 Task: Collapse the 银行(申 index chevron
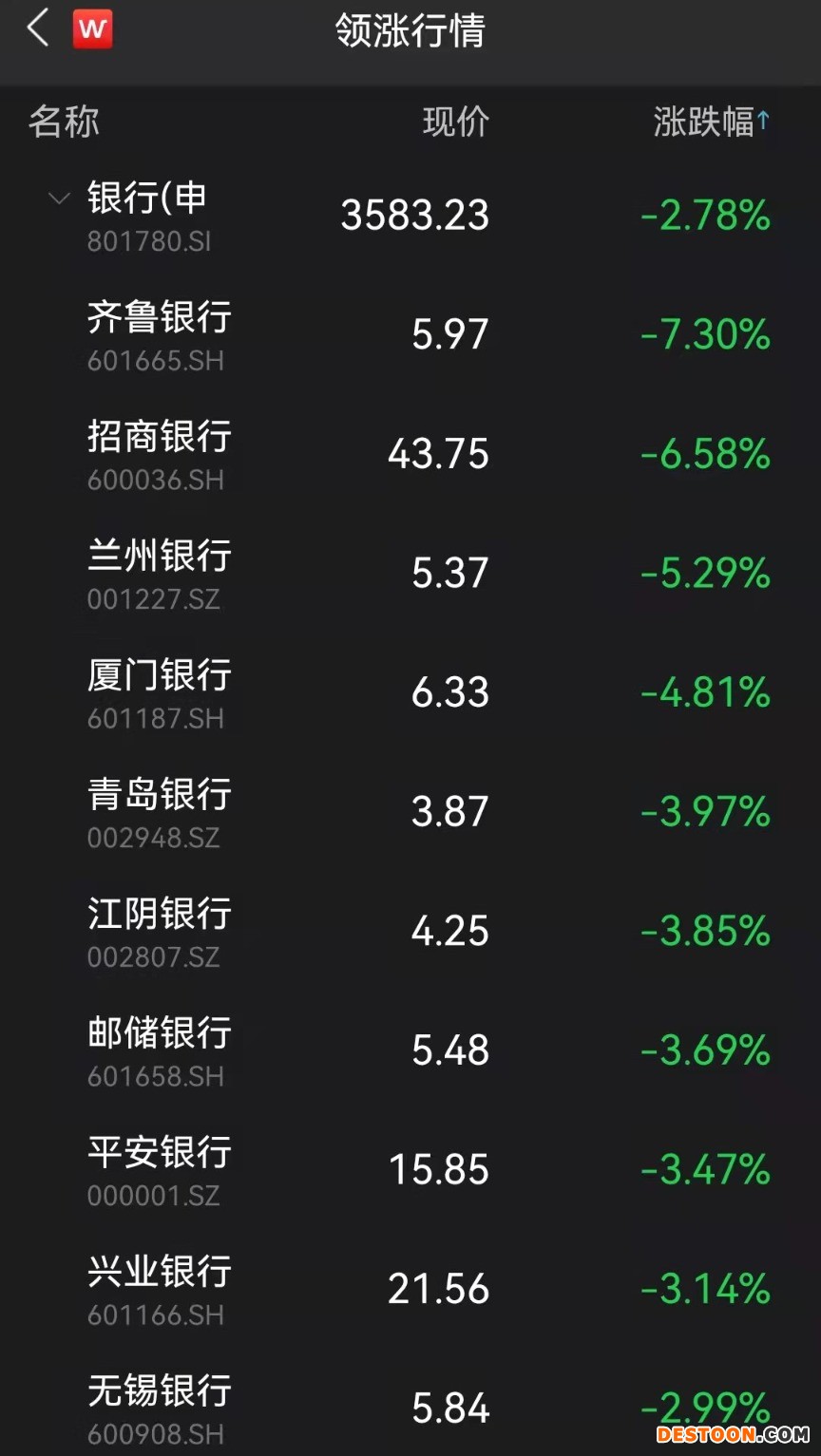tap(59, 199)
